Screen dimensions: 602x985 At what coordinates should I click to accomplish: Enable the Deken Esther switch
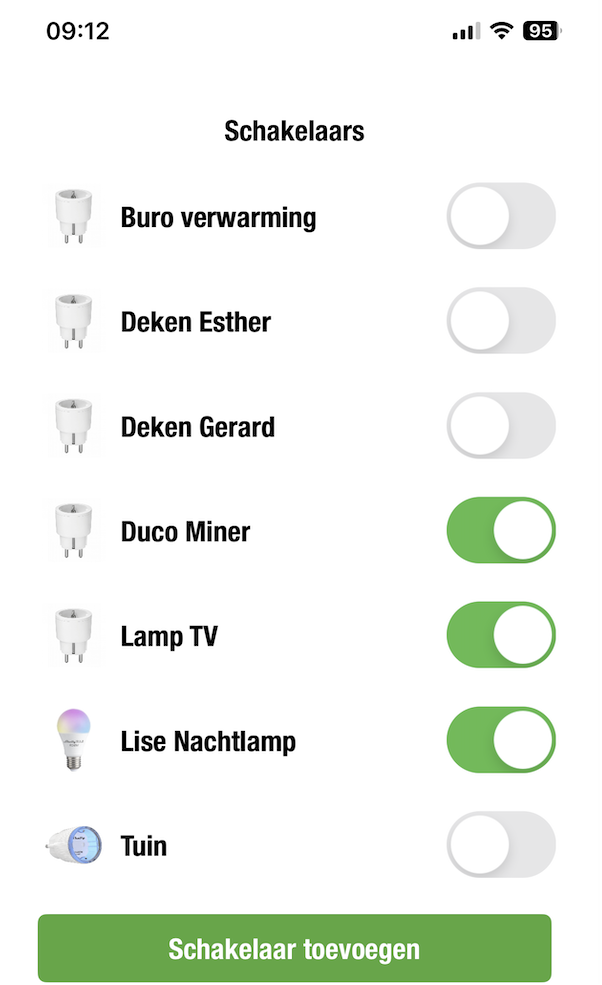click(500, 321)
